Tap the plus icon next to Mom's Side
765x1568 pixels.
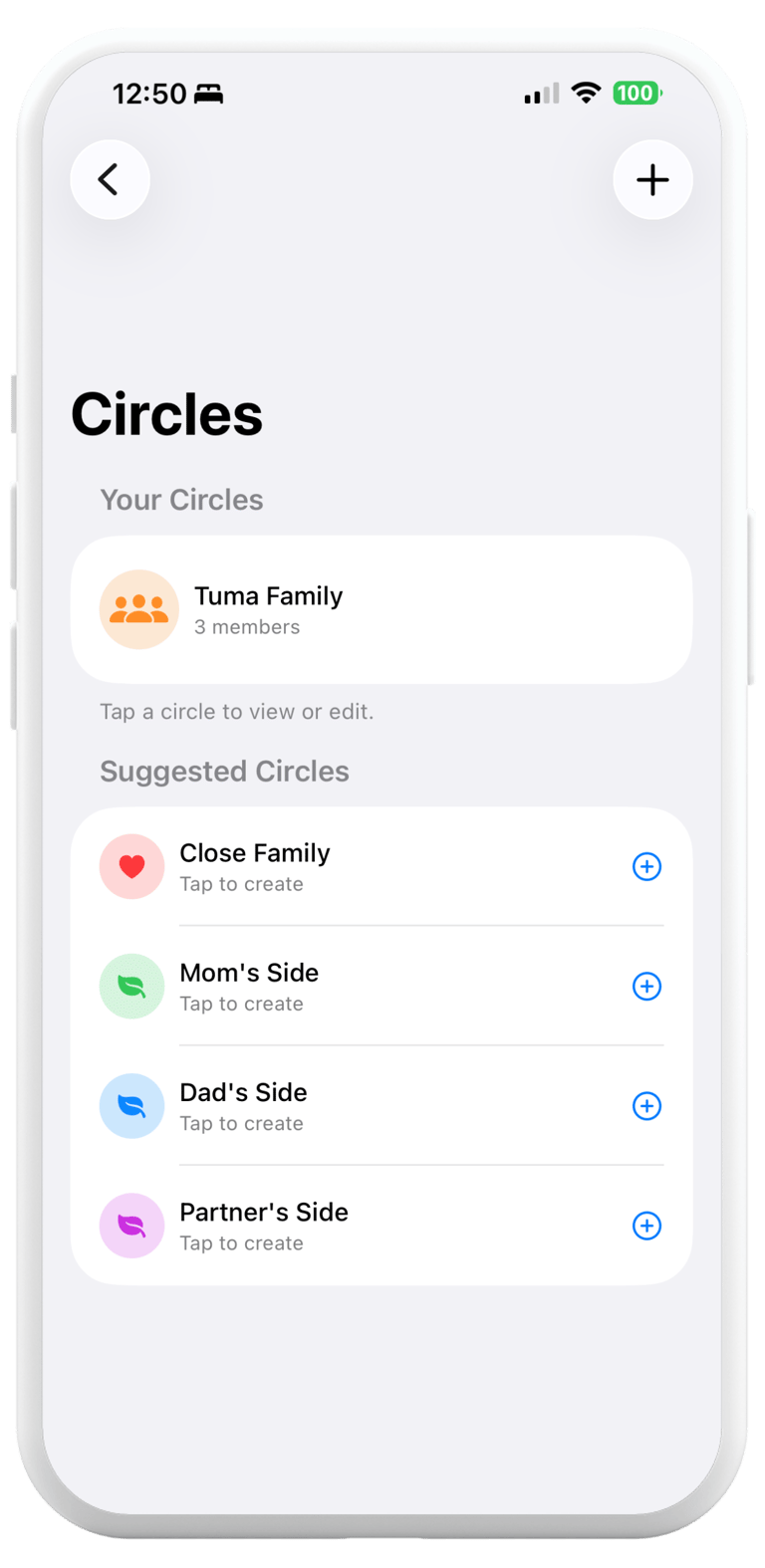pyautogui.click(x=646, y=987)
